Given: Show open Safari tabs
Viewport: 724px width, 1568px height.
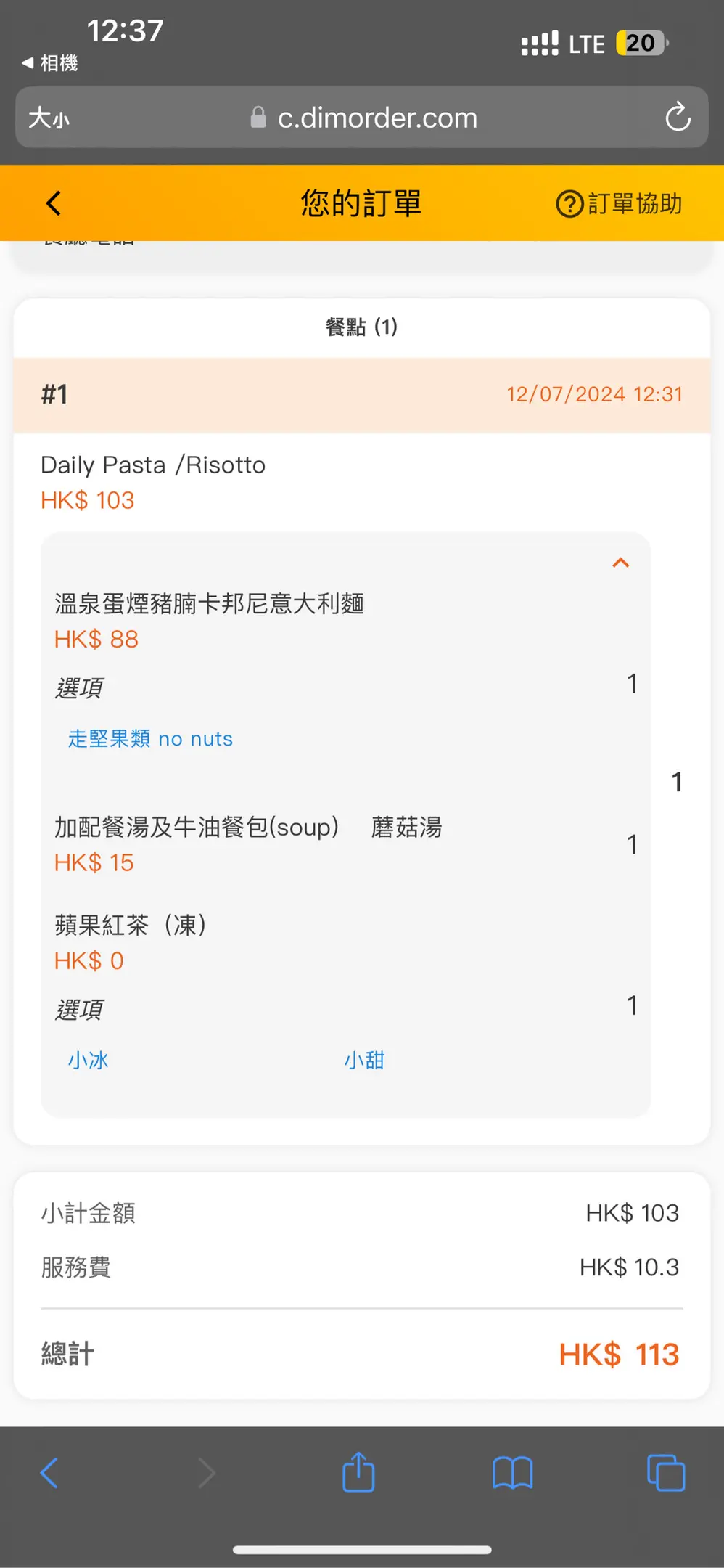Looking at the screenshot, I should click(x=665, y=1473).
